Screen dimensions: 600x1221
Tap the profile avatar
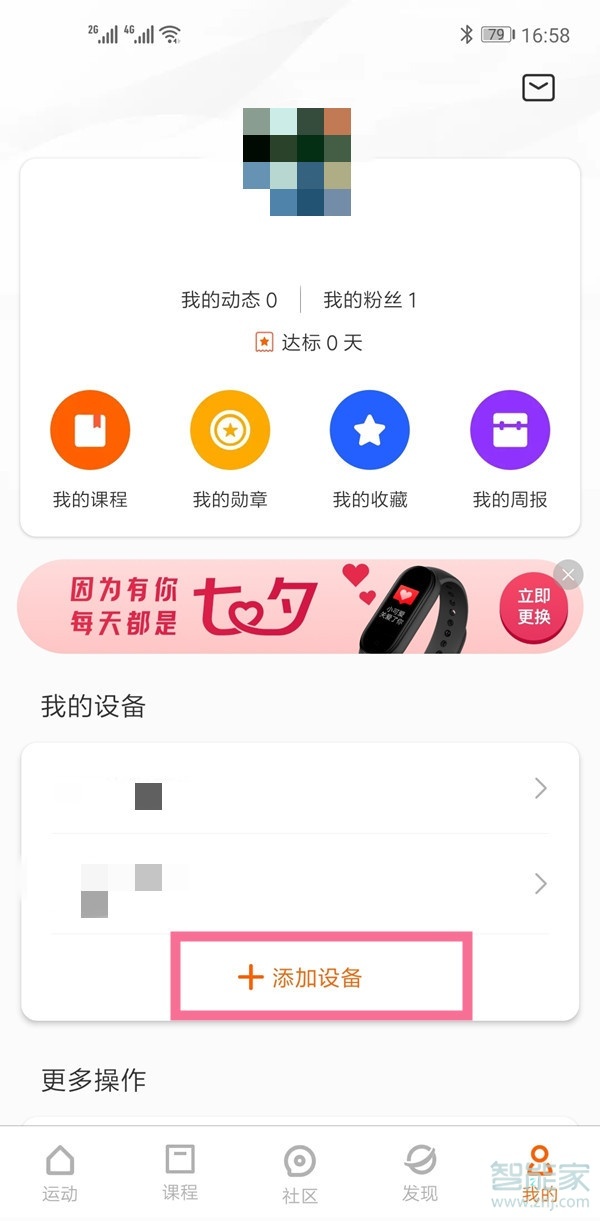pos(297,160)
